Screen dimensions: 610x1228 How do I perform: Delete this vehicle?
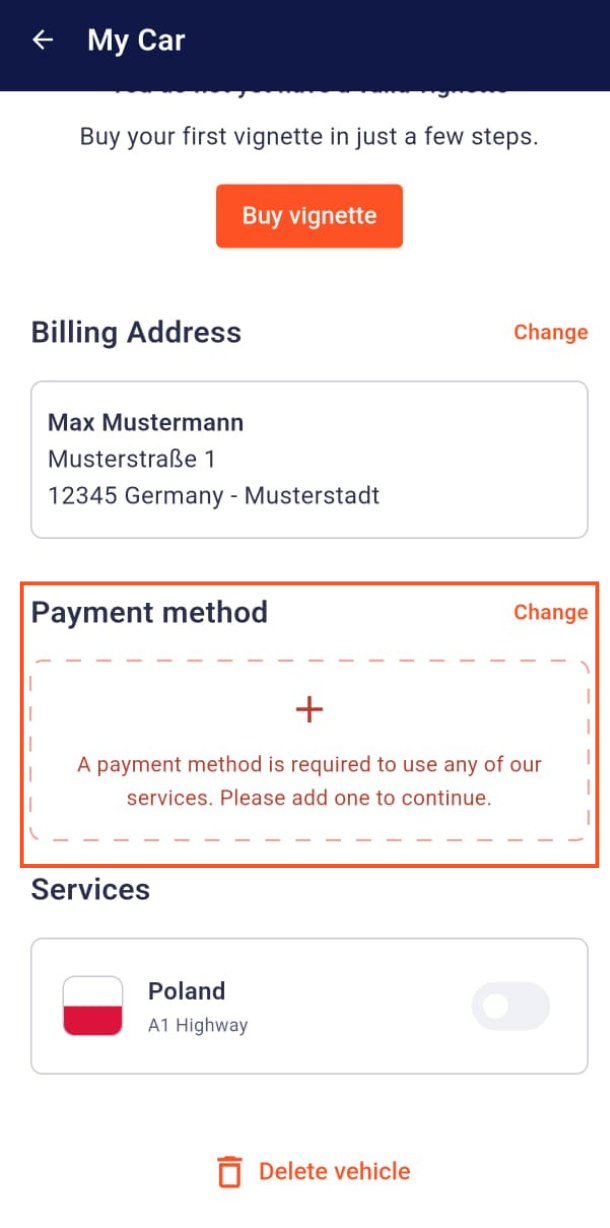click(313, 1172)
